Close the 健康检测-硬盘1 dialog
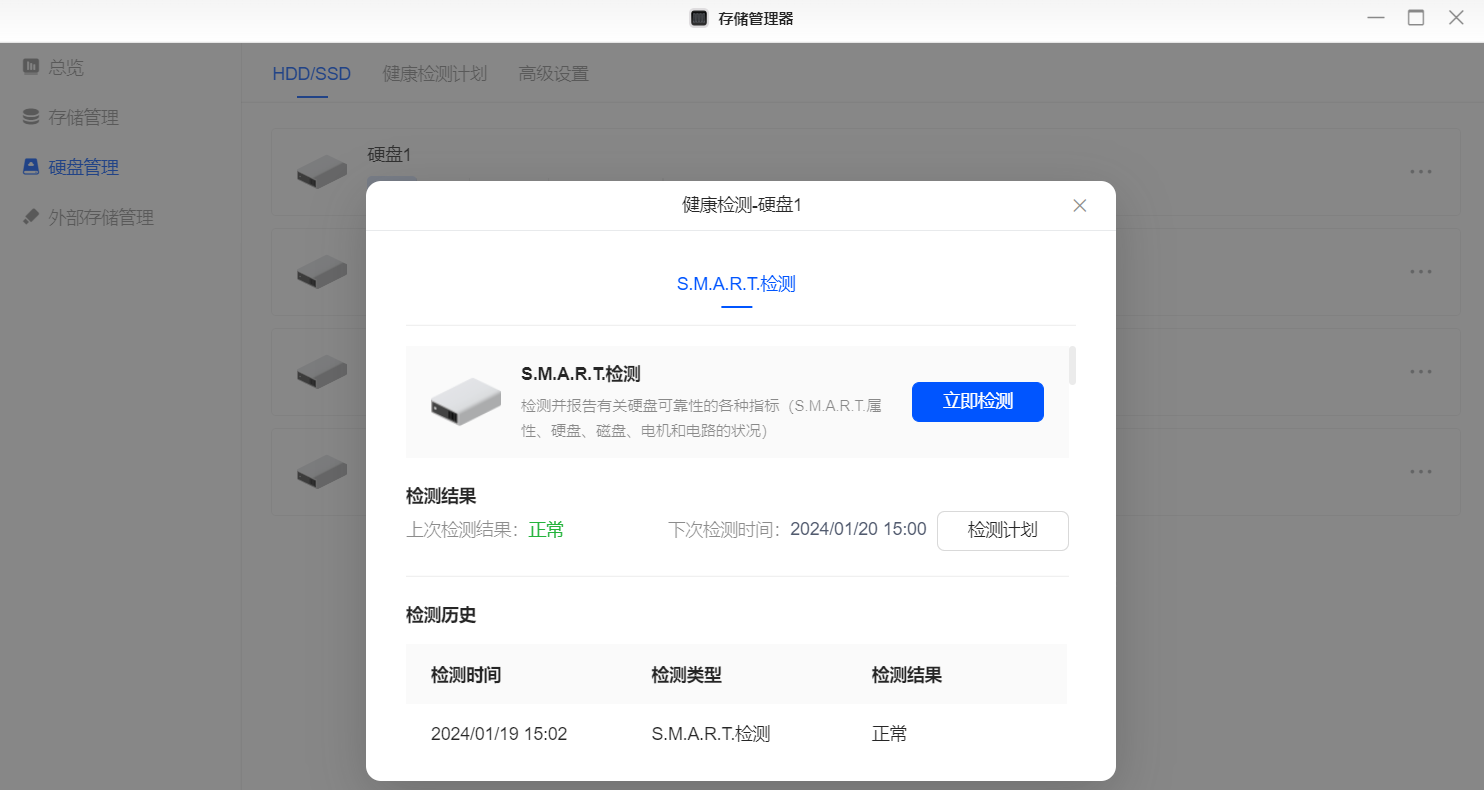The width and height of the screenshot is (1484, 790). pos(1079,206)
